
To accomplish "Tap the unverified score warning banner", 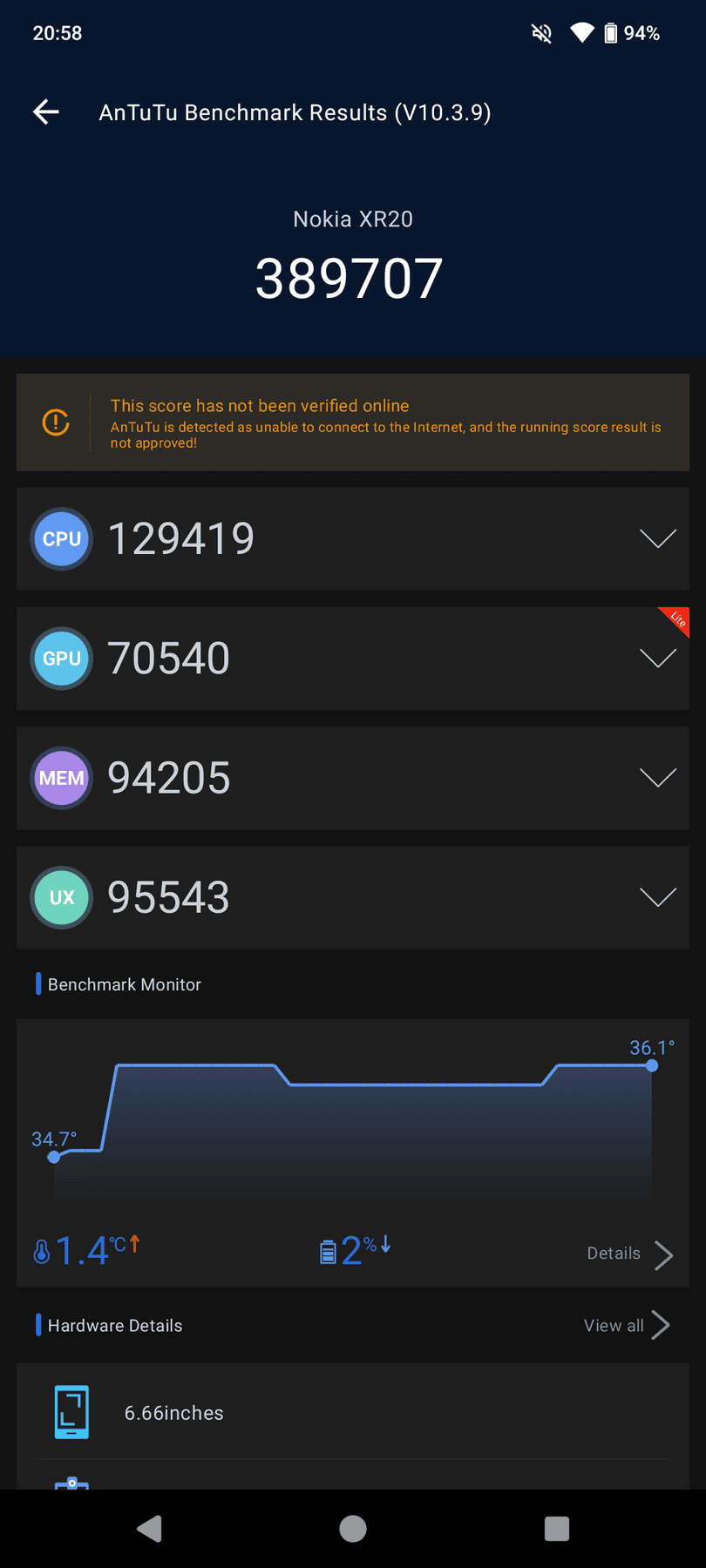I will pos(353,422).
